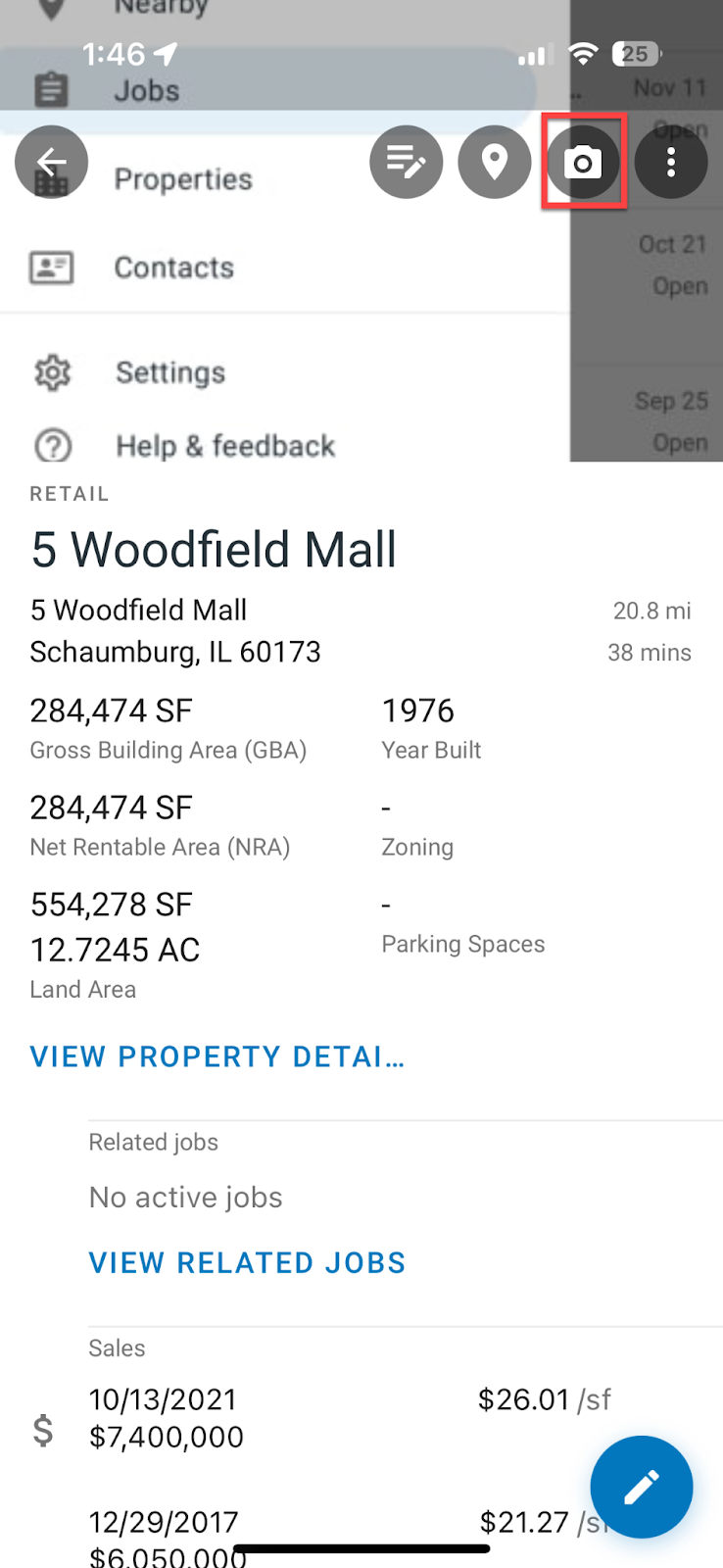Tap the 5 Woodfield Mall title
This screenshot has height=1568, width=723.
coord(213,549)
